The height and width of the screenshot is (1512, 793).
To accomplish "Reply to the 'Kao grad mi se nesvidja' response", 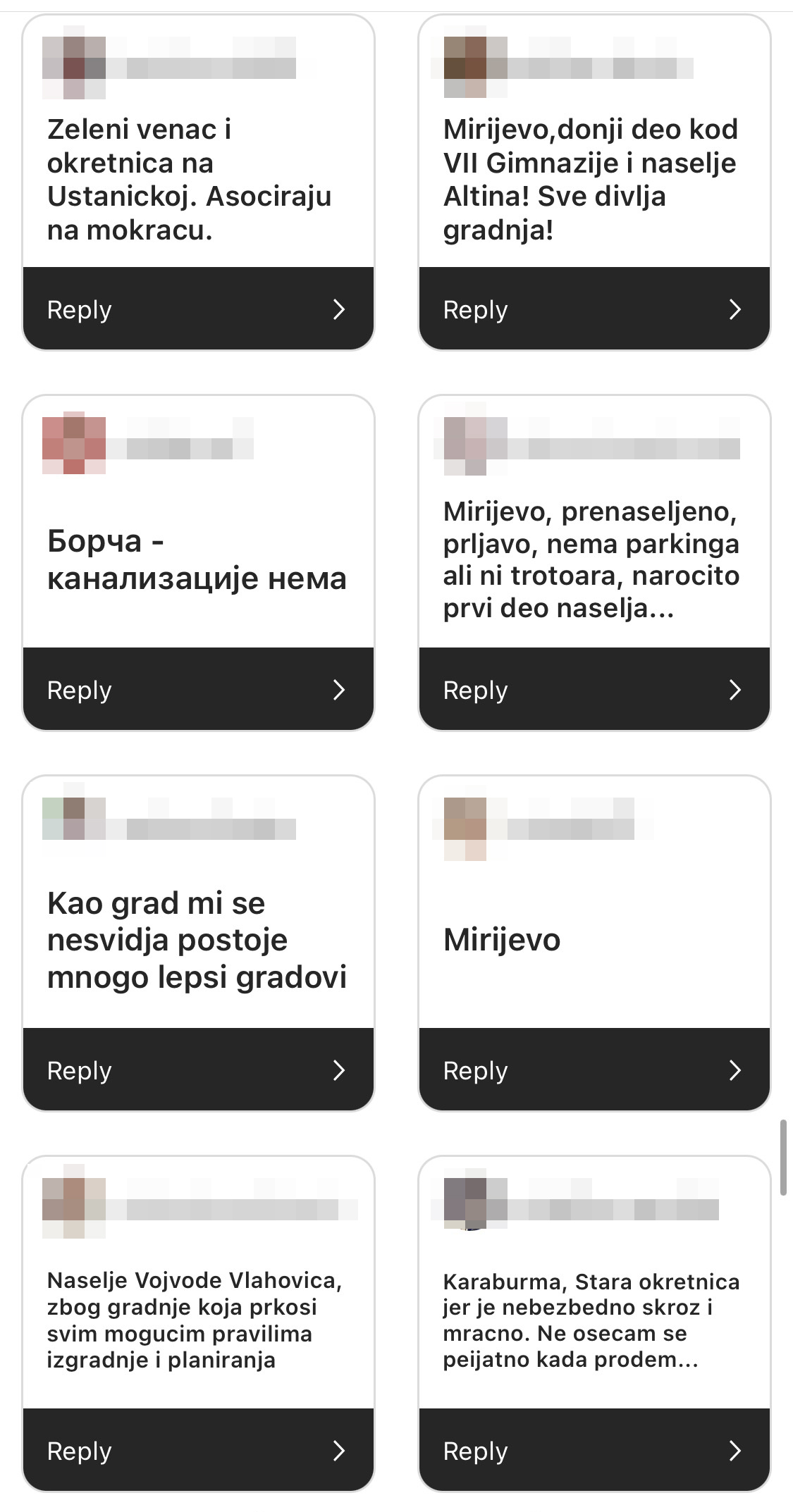I will [198, 1070].
